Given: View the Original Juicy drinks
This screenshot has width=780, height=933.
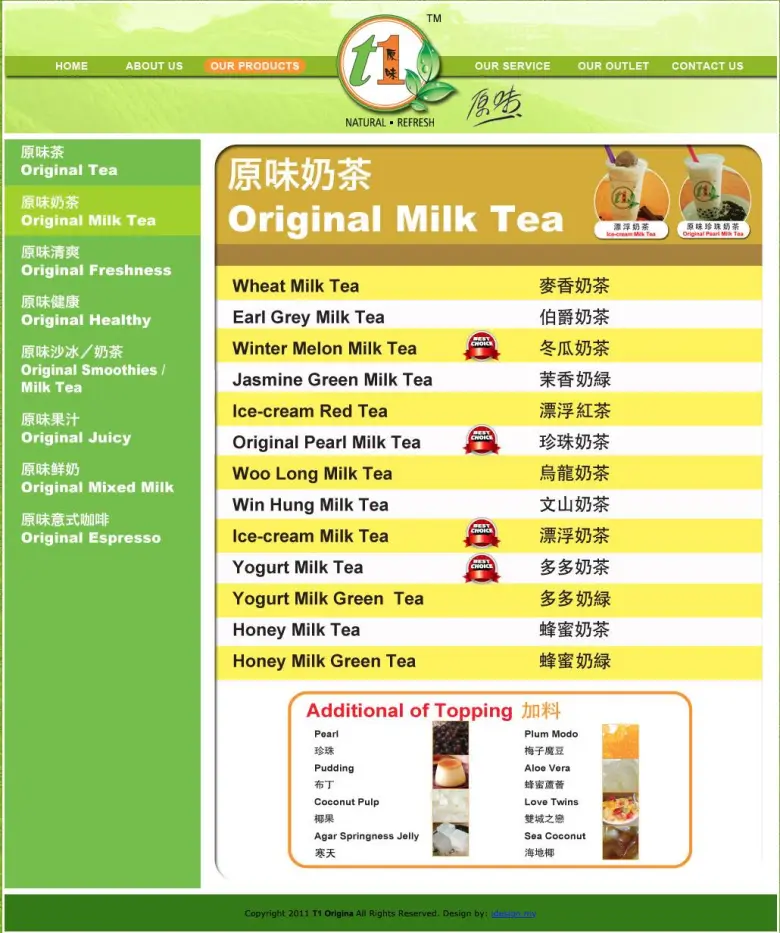Looking at the screenshot, I should (76, 428).
